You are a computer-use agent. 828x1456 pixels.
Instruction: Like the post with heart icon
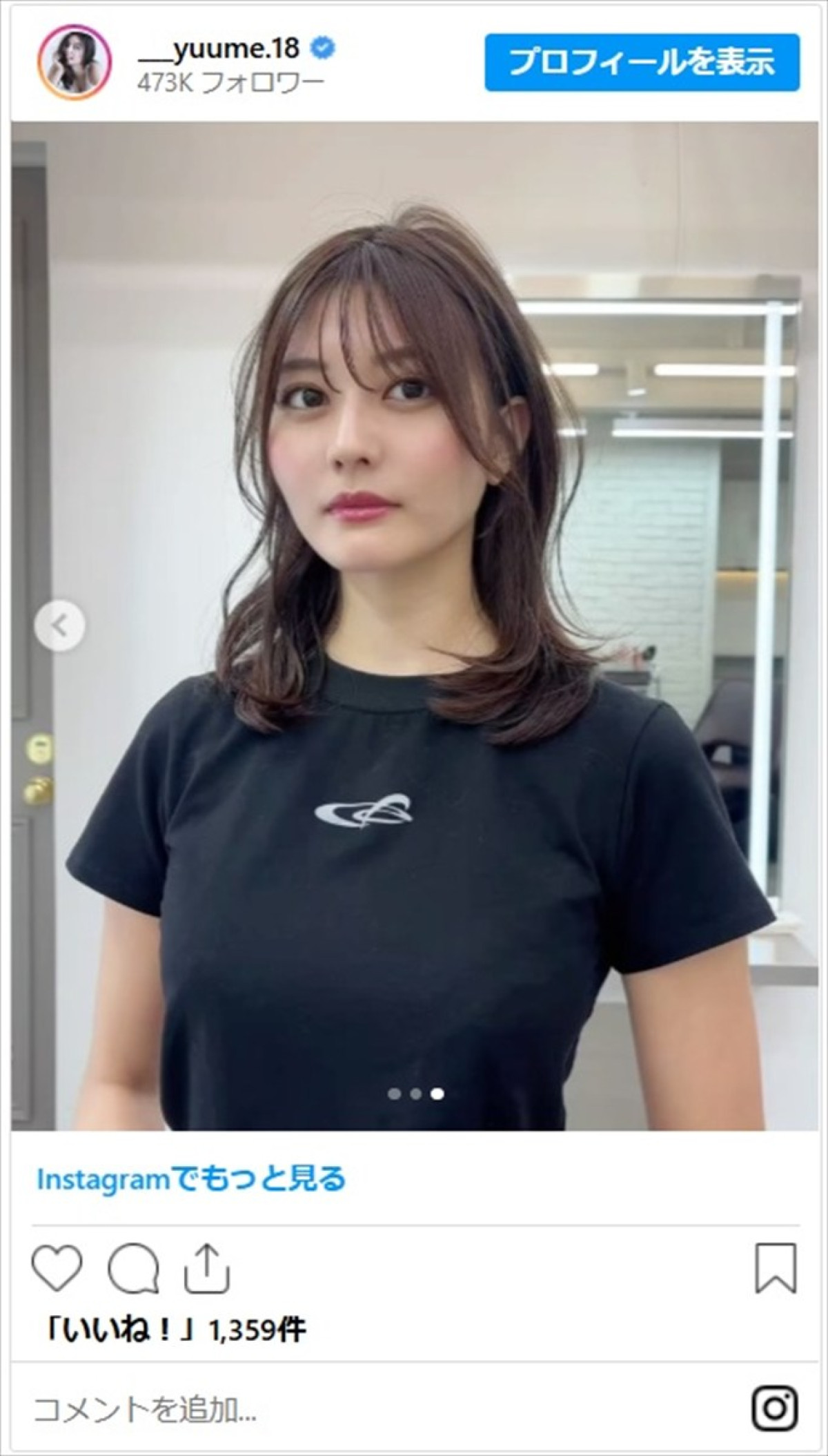(57, 1267)
